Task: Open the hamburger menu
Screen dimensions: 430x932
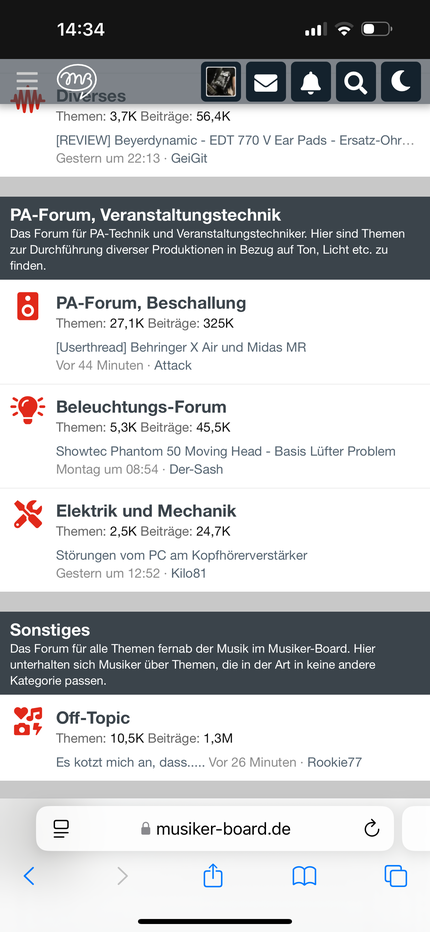Action: tap(27, 81)
